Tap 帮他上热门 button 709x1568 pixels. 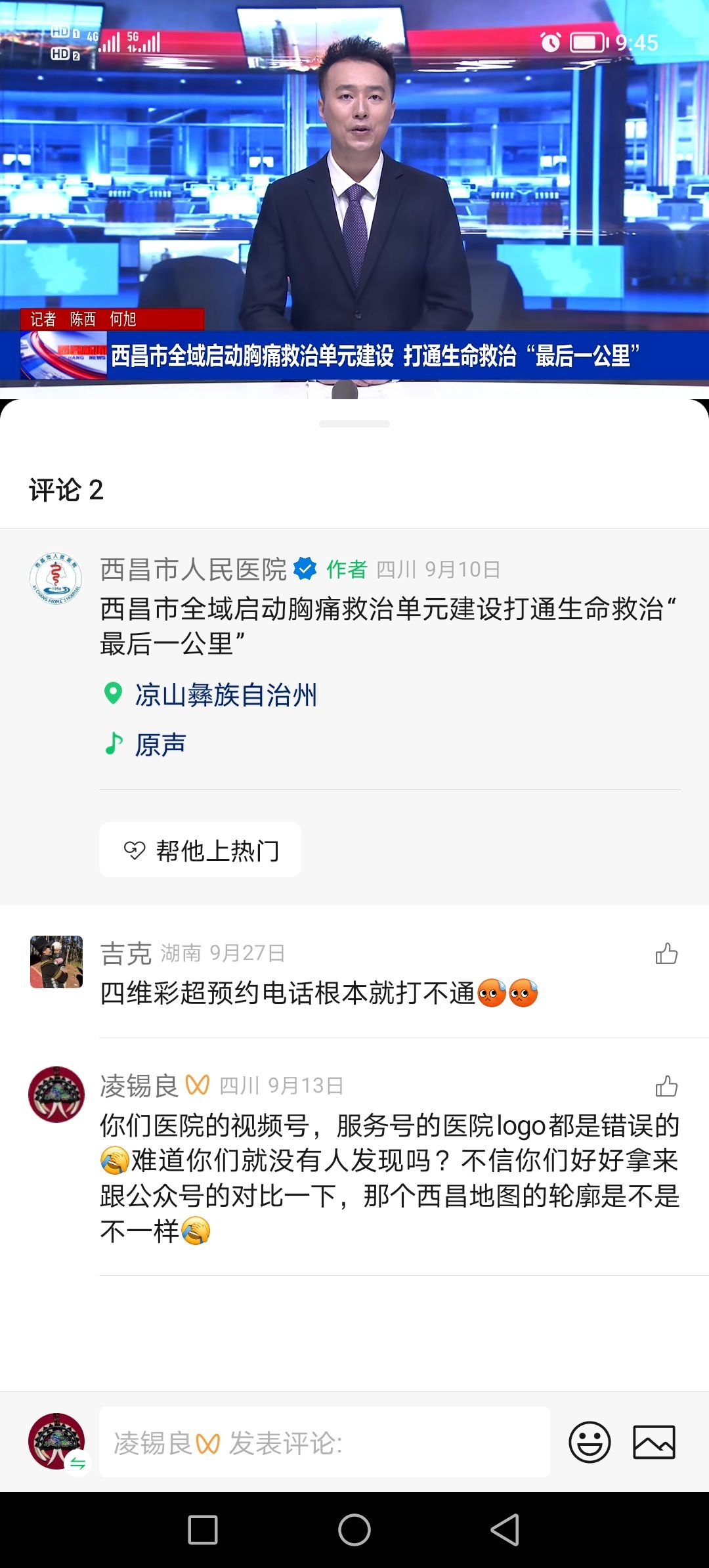pyautogui.click(x=200, y=850)
